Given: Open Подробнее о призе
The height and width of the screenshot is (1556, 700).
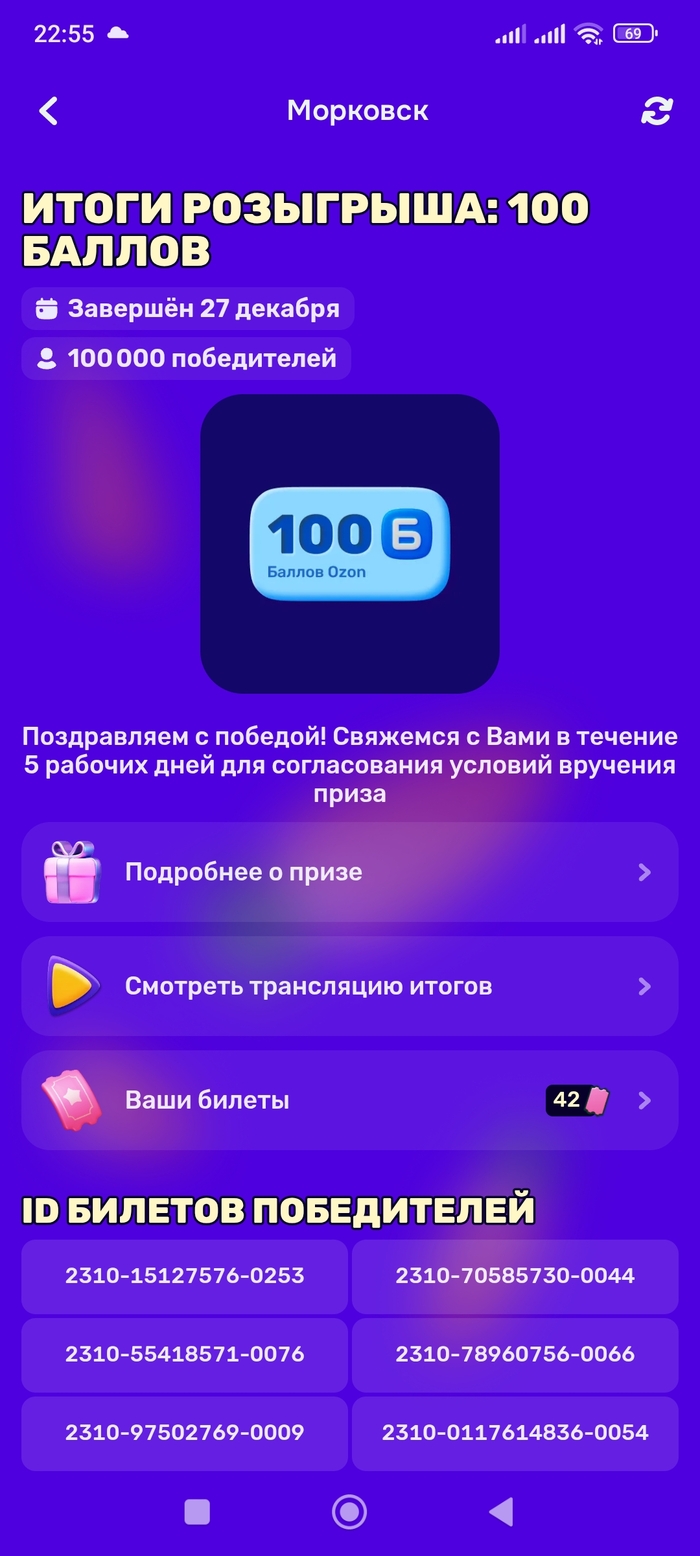Looking at the screenshot, I should (x=350, y=872).
